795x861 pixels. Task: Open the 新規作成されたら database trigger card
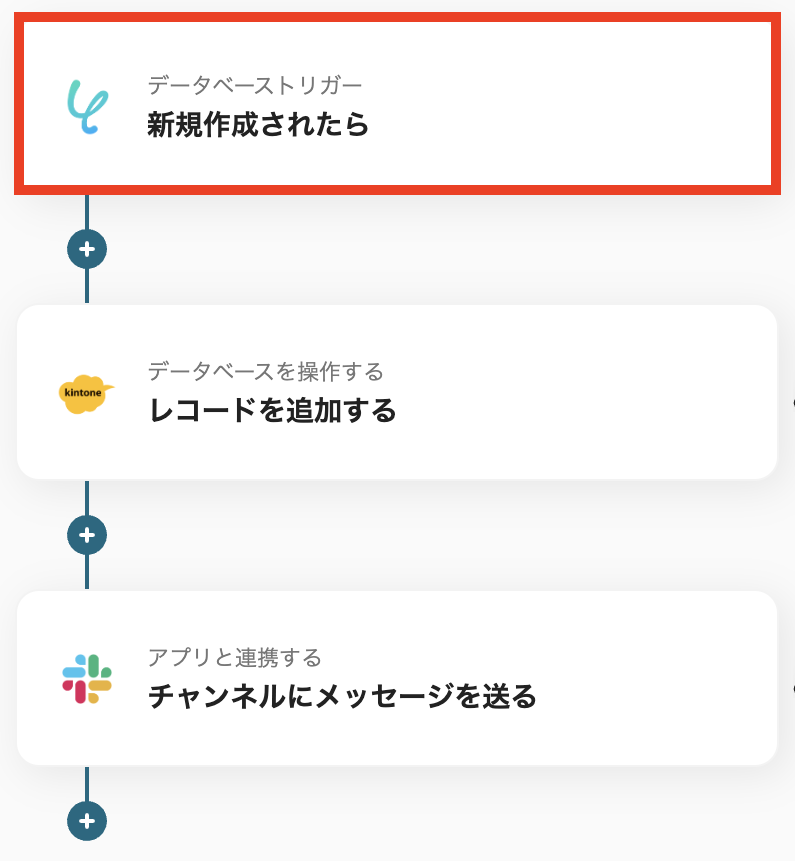[x=397, y=104]
